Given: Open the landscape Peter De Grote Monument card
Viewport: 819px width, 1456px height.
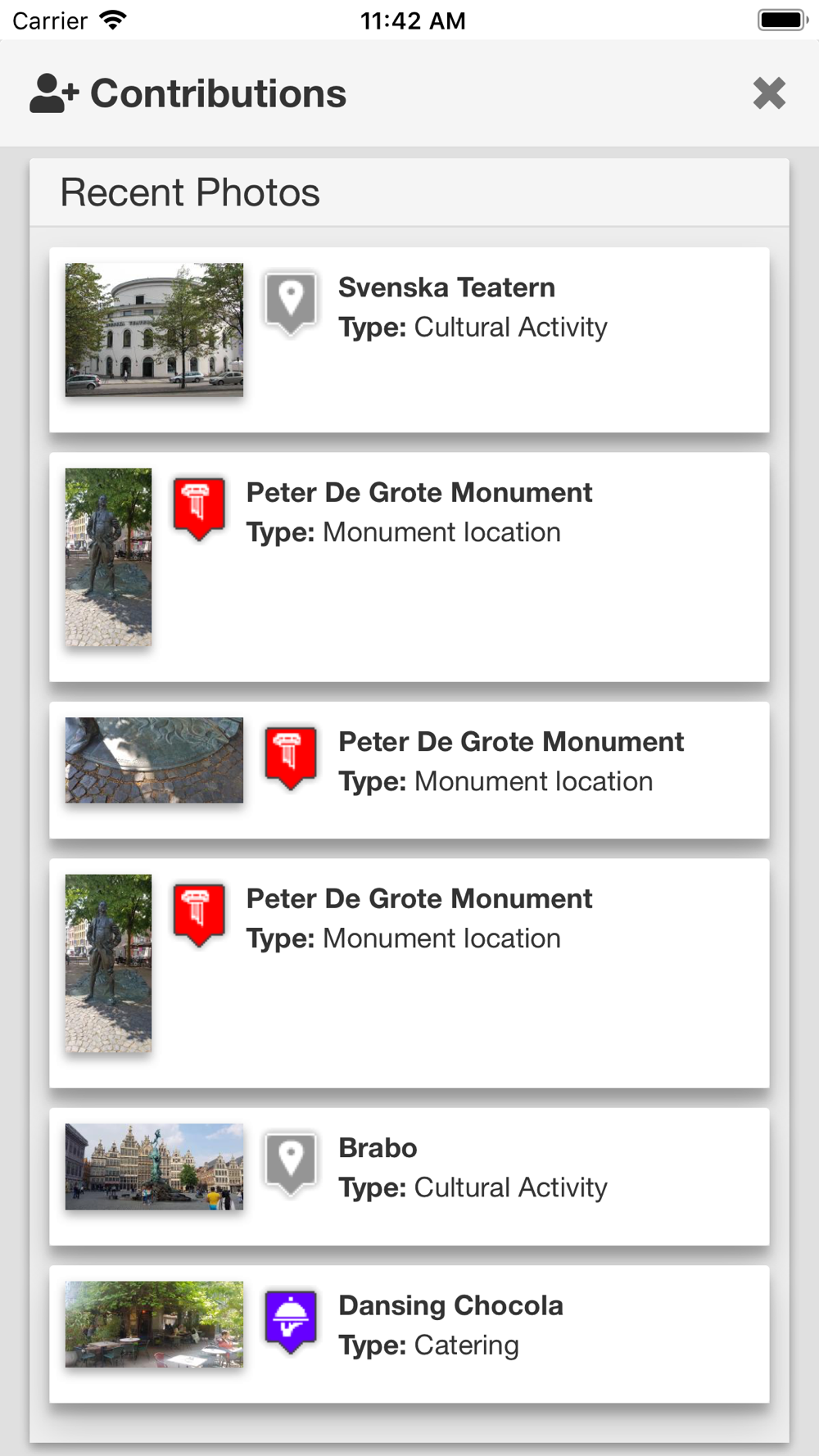Looking at the screenshot, I should coord(409,770).
